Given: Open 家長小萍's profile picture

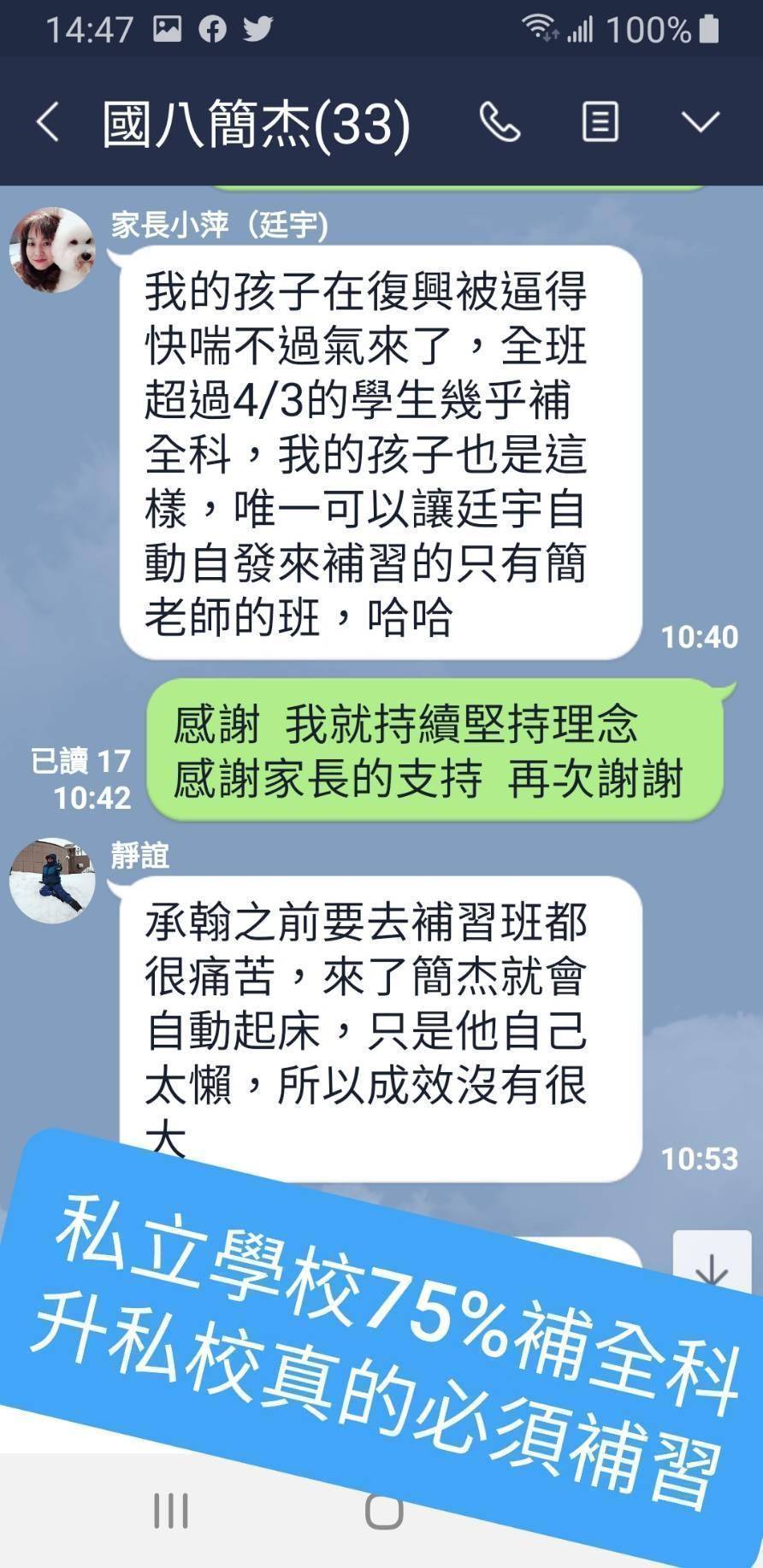Looking at the screenshot, I should tap(51, 250).
